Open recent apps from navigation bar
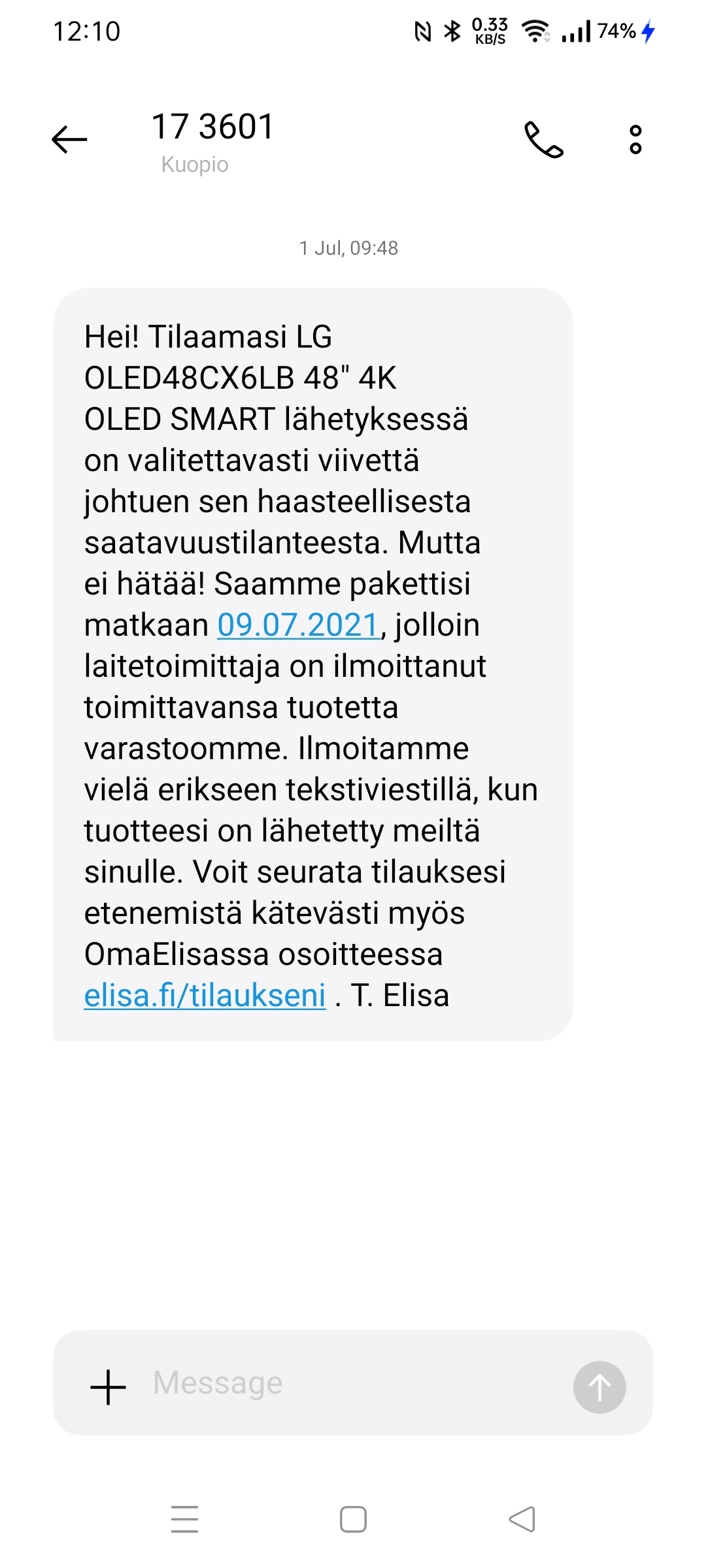This screenshot has height=1568, width=706. pos(184,1519)
